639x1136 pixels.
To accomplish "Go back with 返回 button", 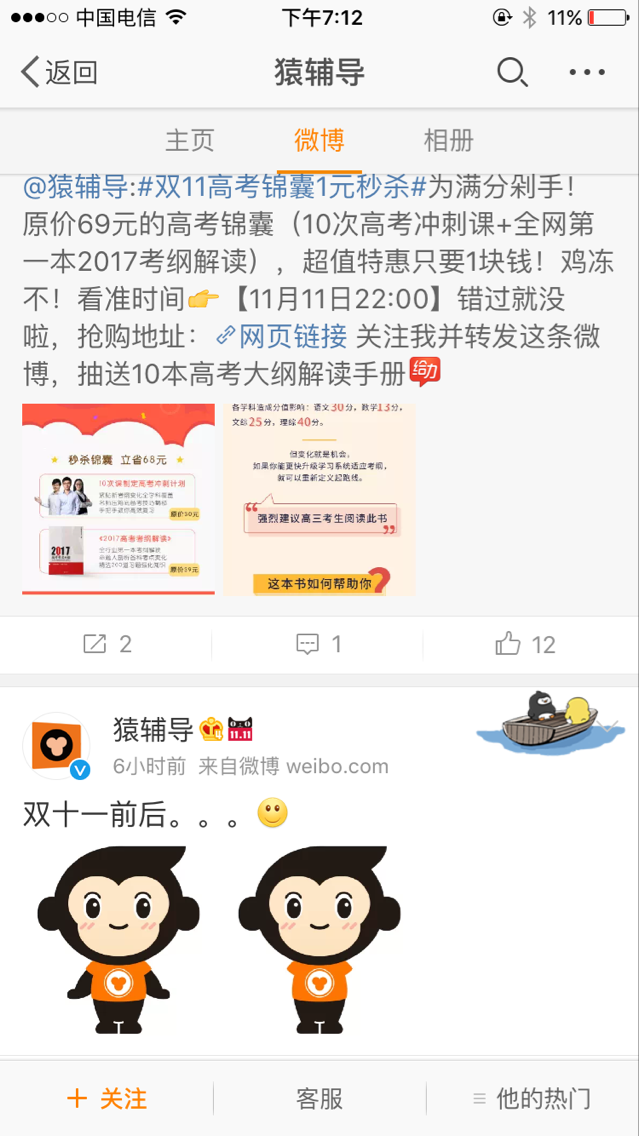I will coord(58,72).
